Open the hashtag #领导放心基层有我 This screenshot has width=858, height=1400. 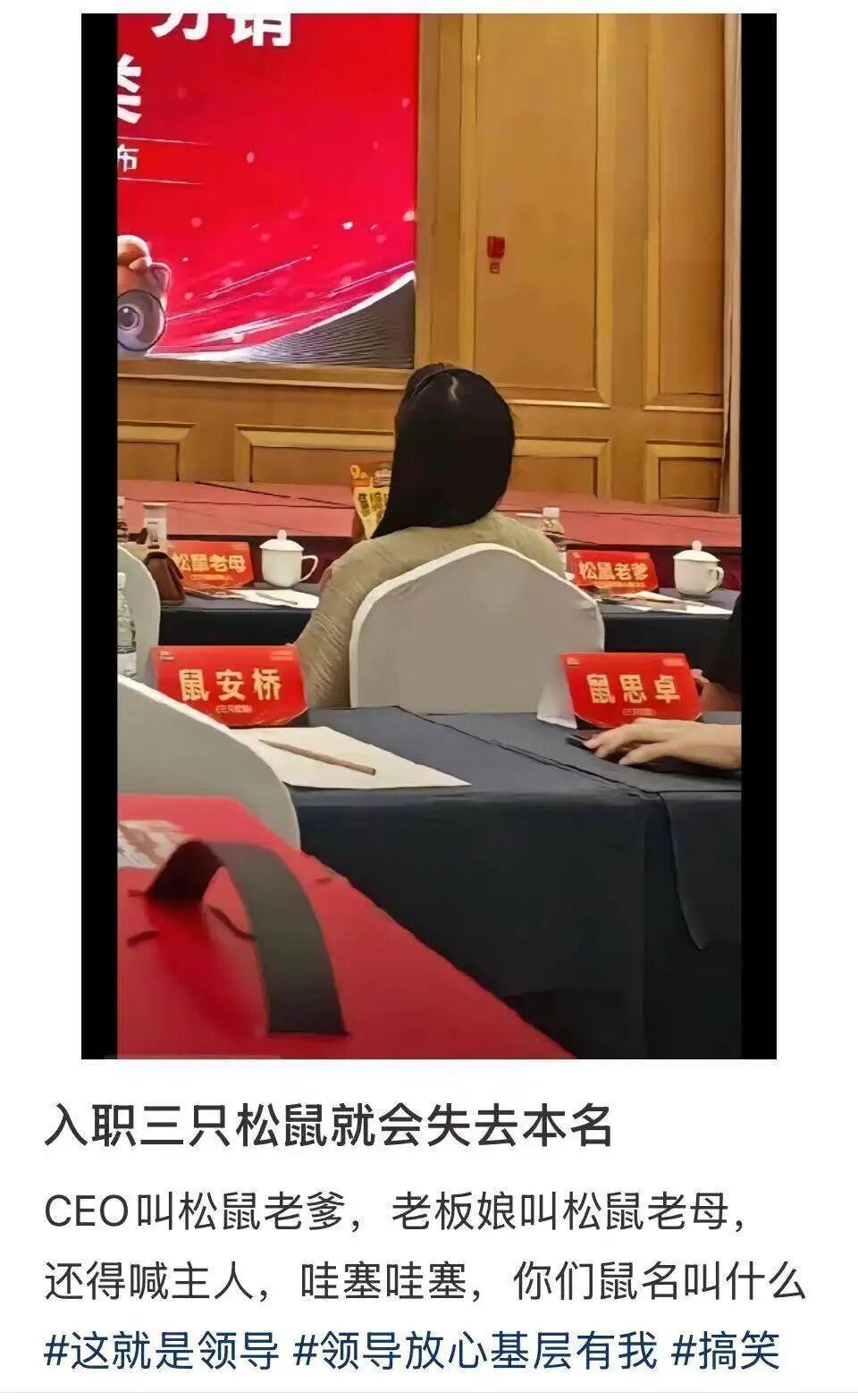tap(475, 1351)
